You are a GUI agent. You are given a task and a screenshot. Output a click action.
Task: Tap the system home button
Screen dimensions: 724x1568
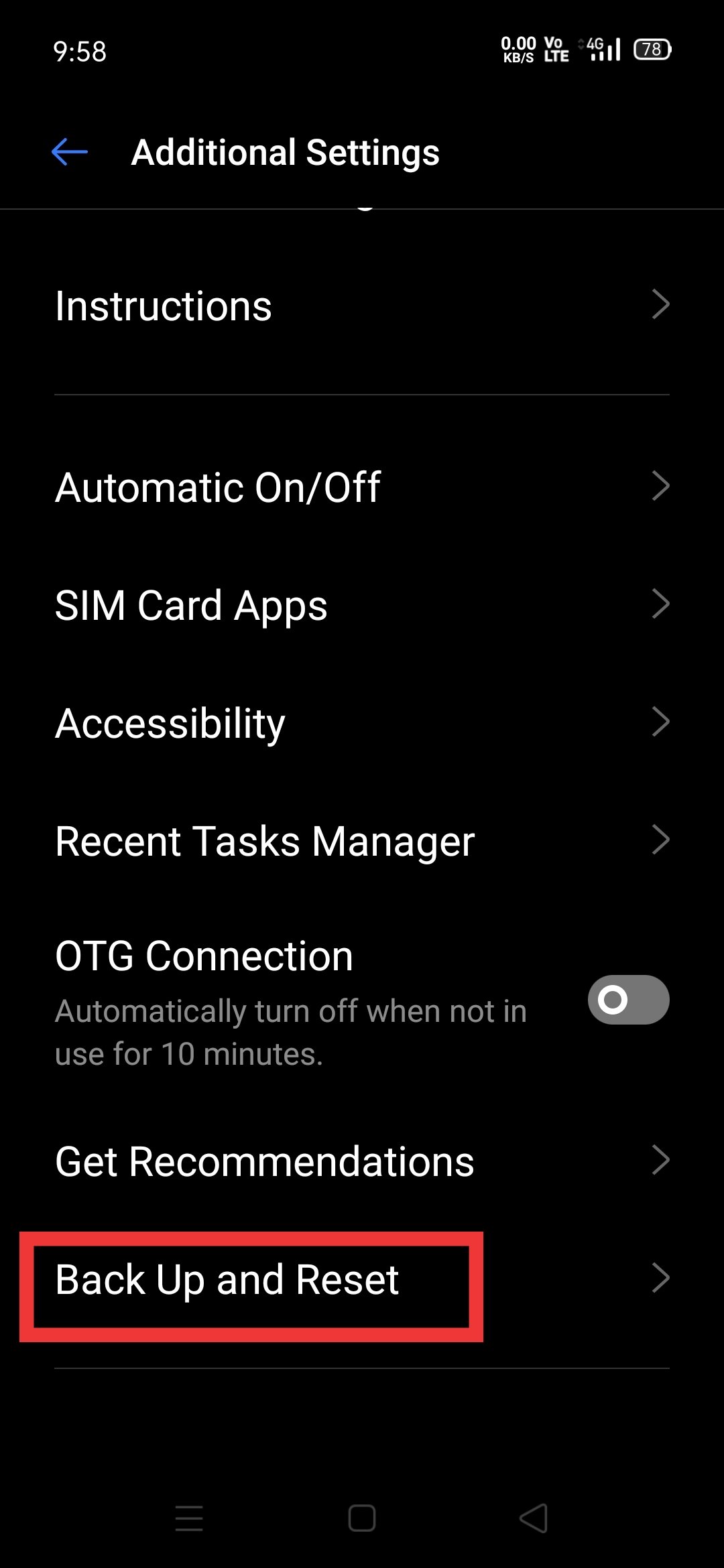362,1518
